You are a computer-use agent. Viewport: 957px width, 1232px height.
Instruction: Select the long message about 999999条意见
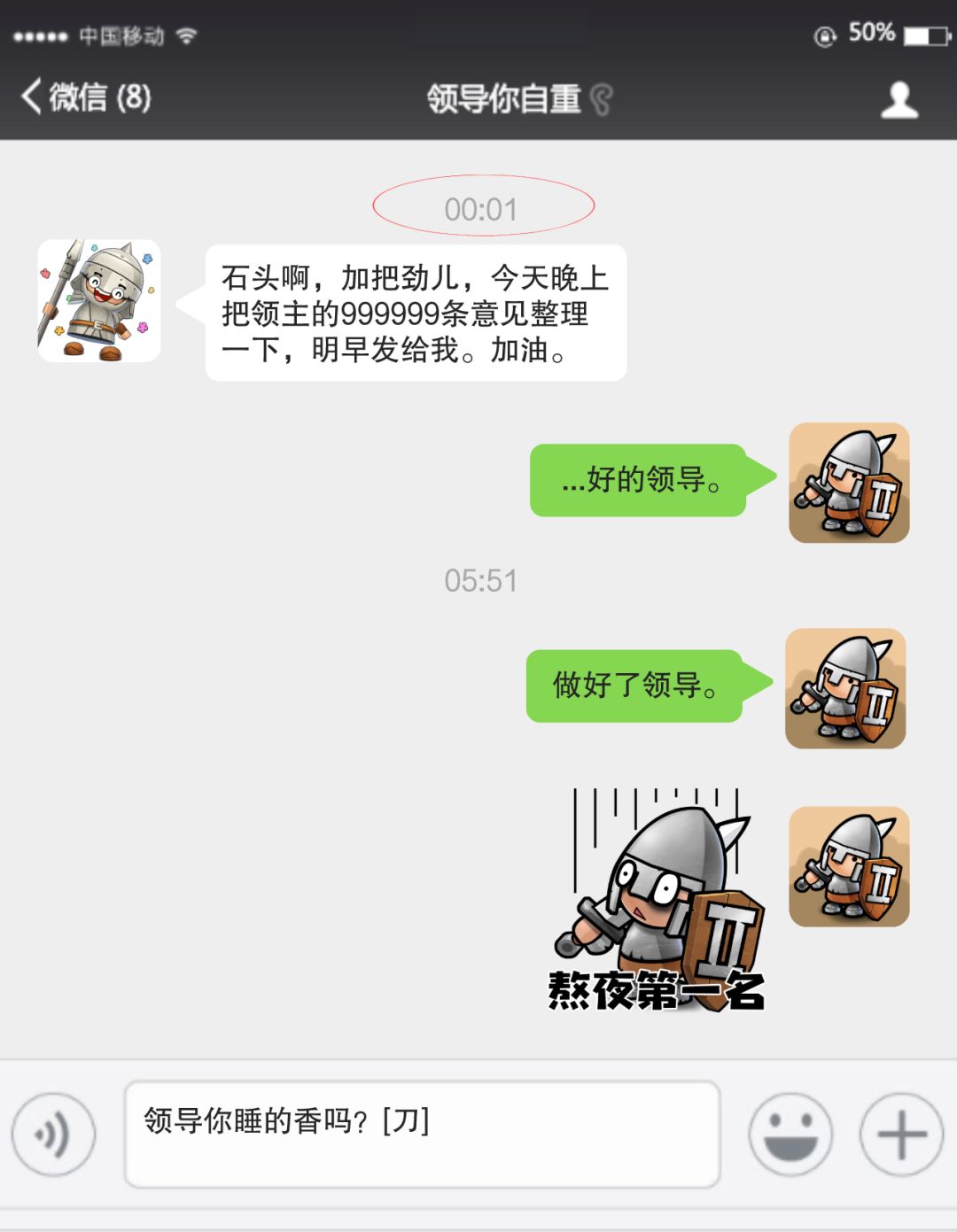412,314
